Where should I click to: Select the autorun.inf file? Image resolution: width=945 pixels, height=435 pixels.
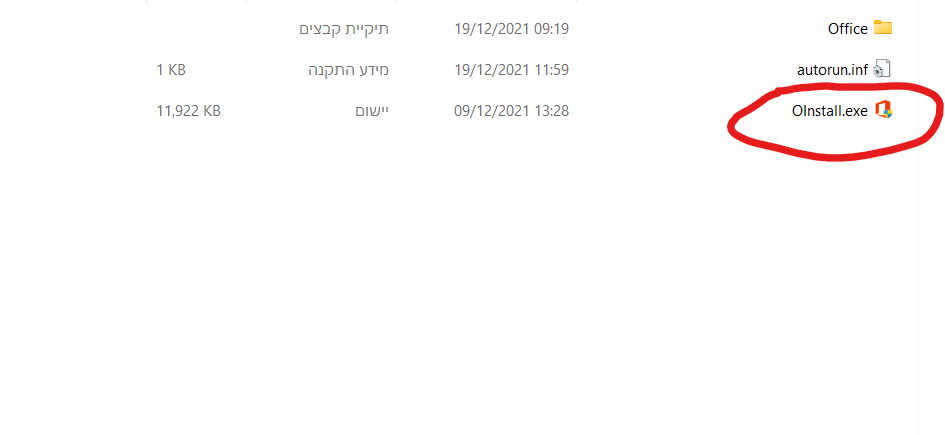tap(832, 70)
